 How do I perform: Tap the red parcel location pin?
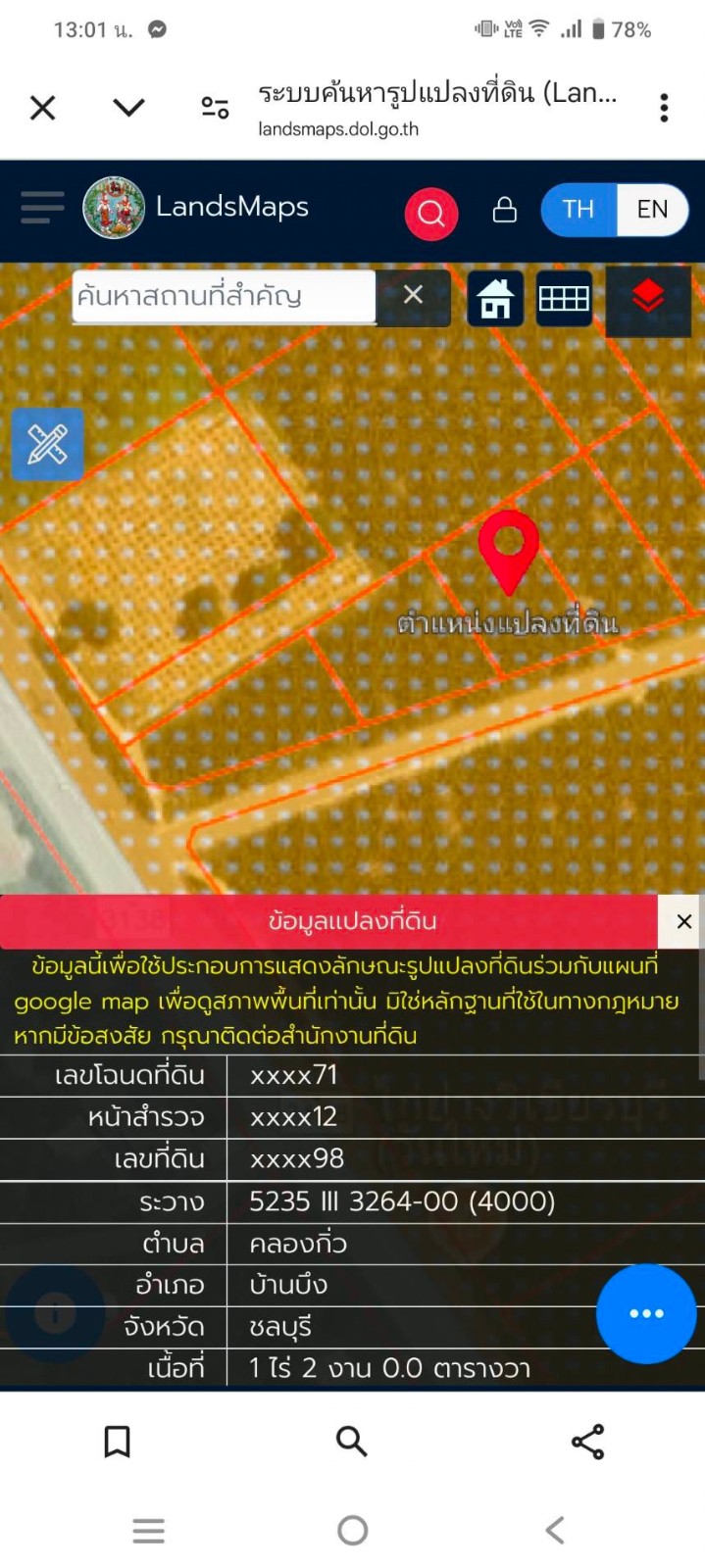tap(508, 549)
